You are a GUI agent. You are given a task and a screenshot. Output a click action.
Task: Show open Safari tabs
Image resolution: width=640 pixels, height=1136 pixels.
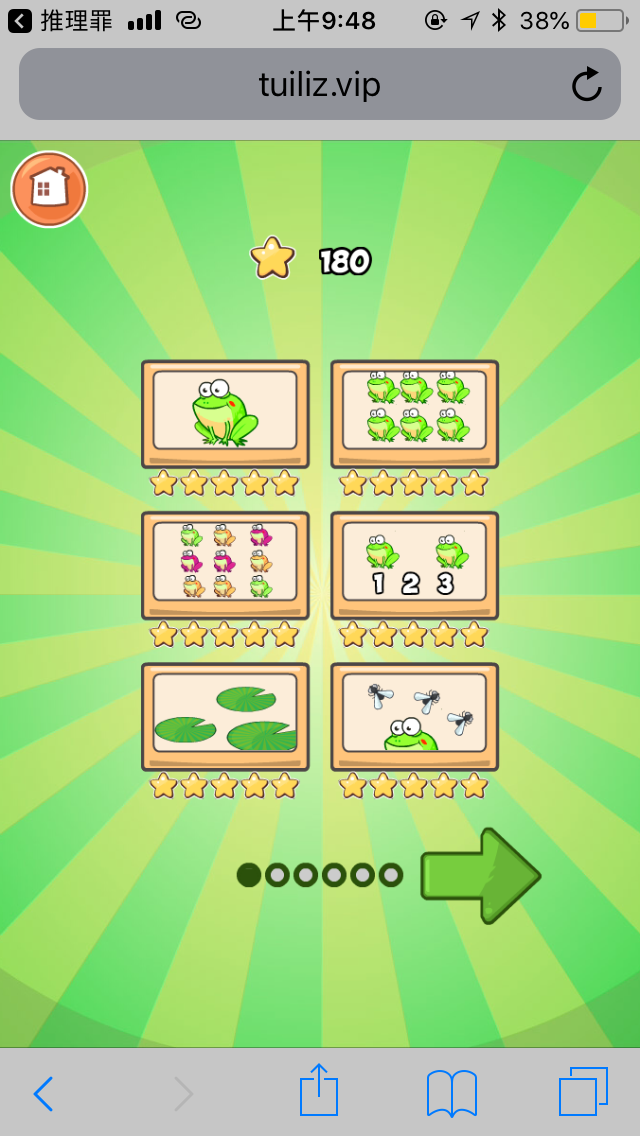tap(583, 1092)
